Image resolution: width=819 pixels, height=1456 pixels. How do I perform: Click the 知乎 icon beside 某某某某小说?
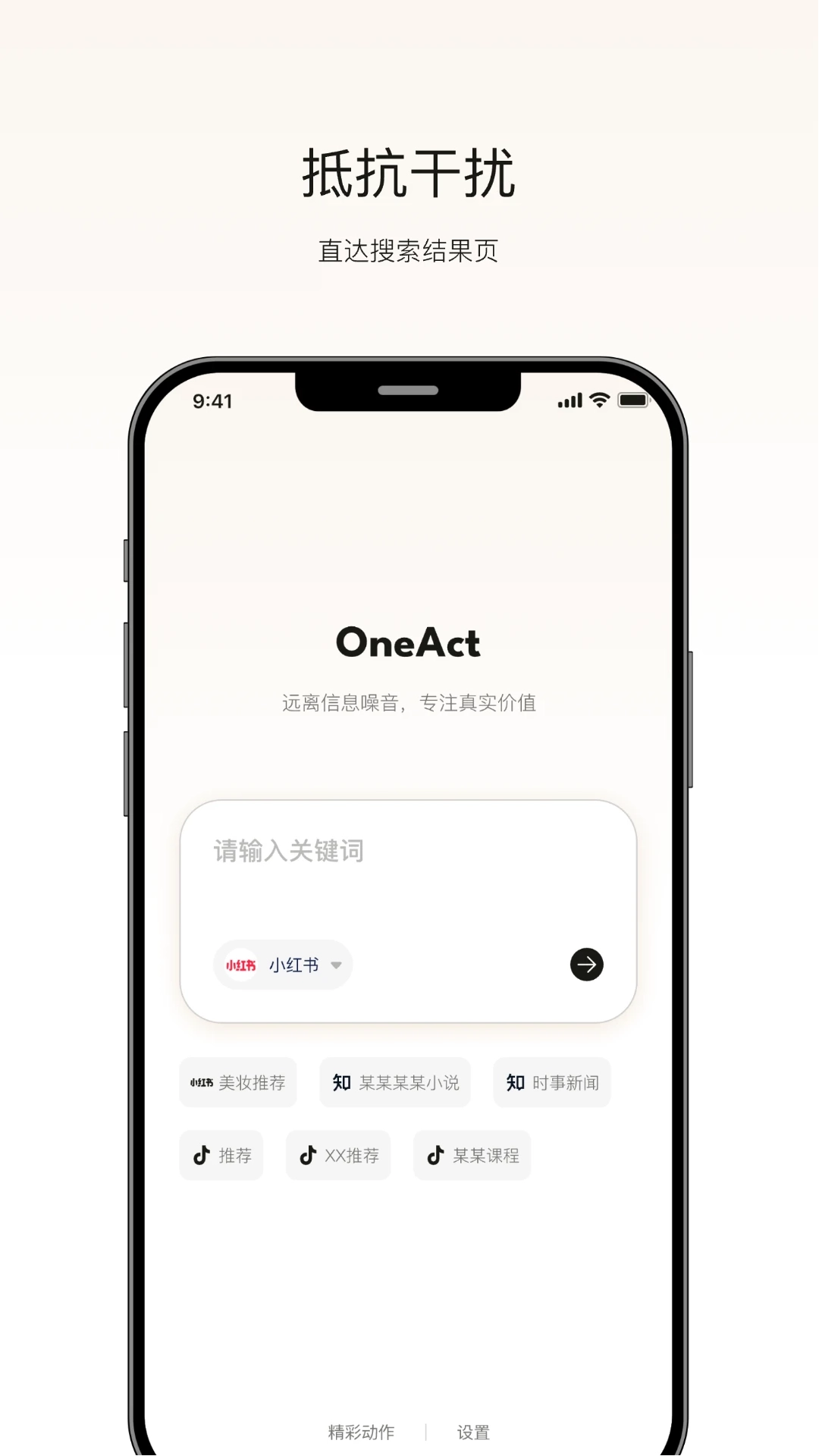coord(340,1082)
